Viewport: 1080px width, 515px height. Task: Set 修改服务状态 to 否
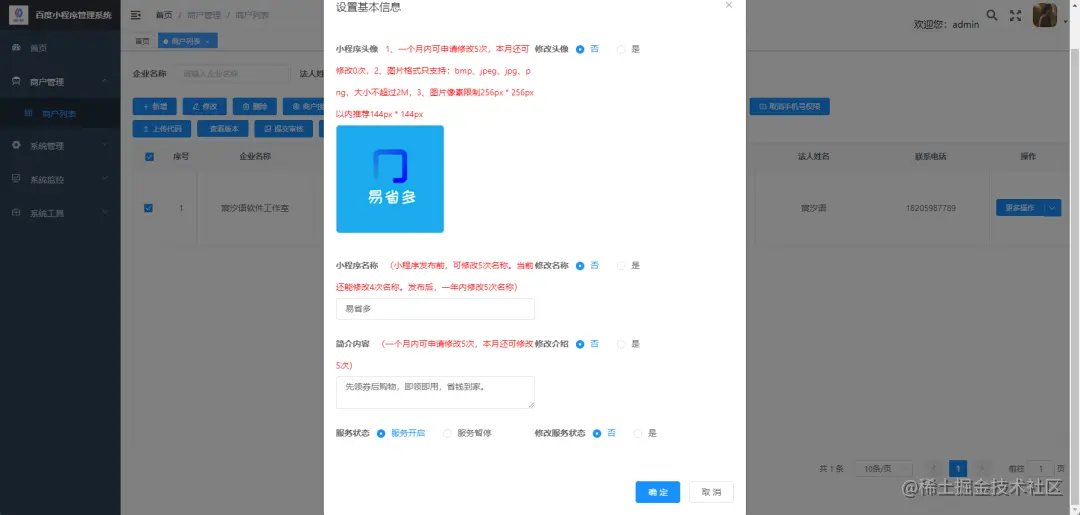tap(597, 434)
